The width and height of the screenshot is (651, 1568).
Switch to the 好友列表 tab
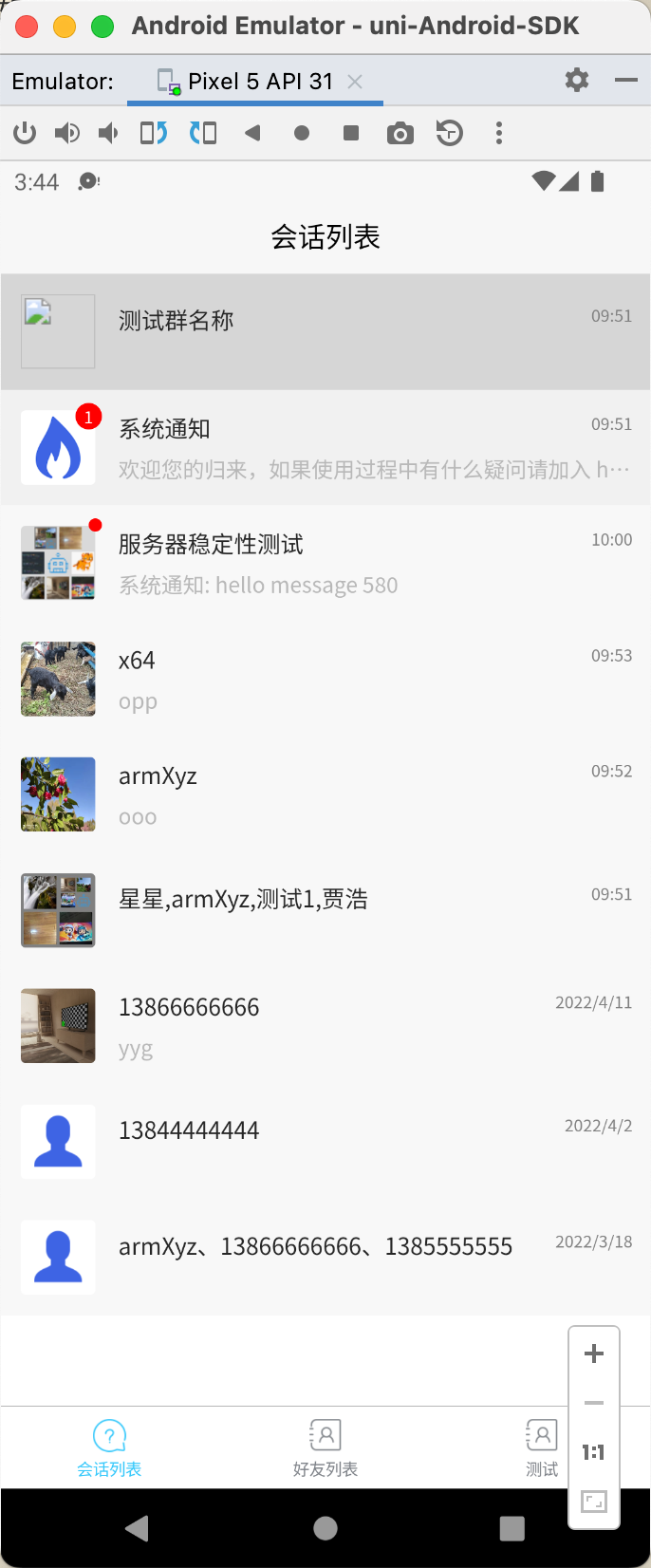click(325, 1448)
